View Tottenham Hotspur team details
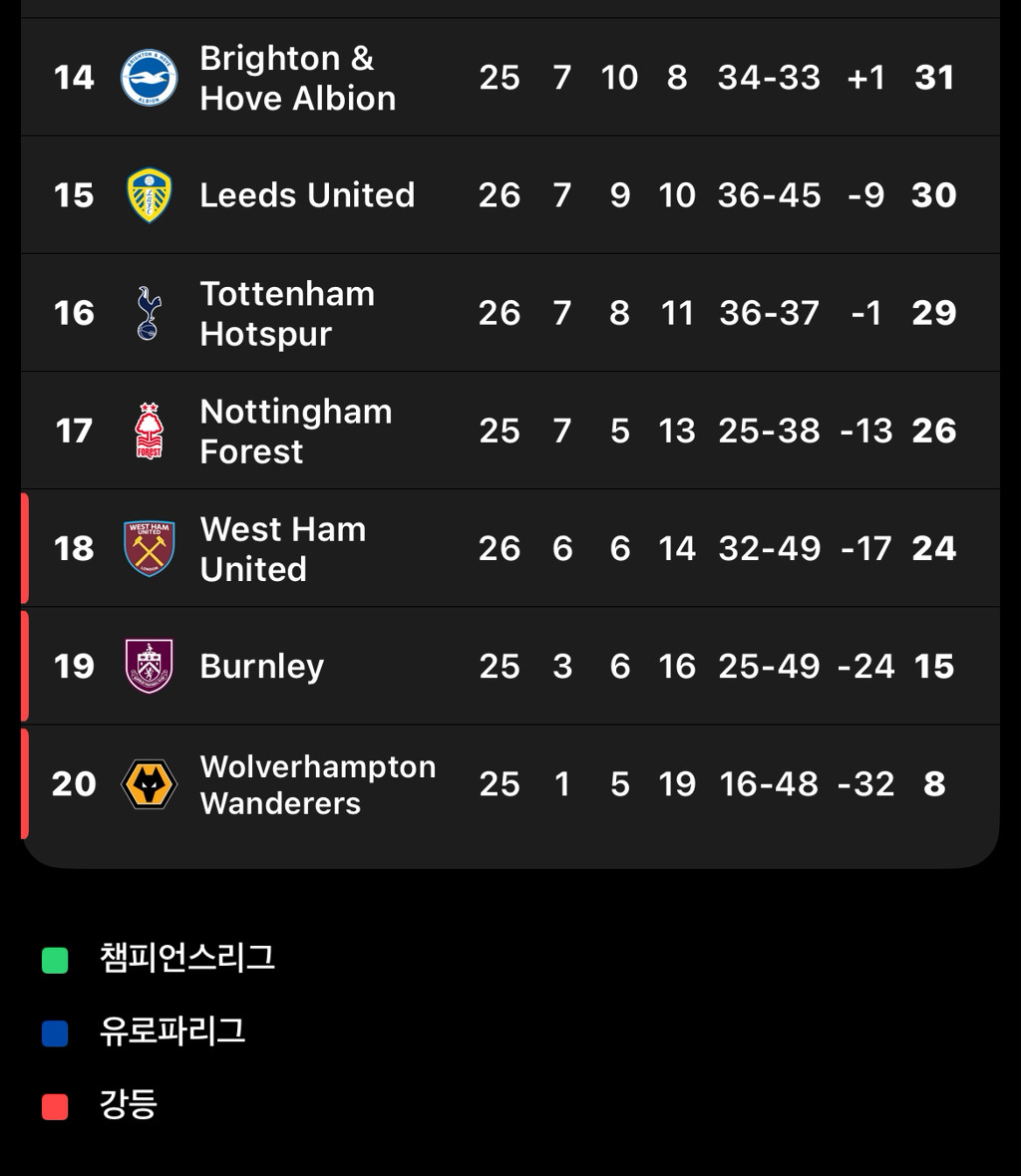The height and width of the screenshot is (1176, 1021). click(x=287, y=313)
